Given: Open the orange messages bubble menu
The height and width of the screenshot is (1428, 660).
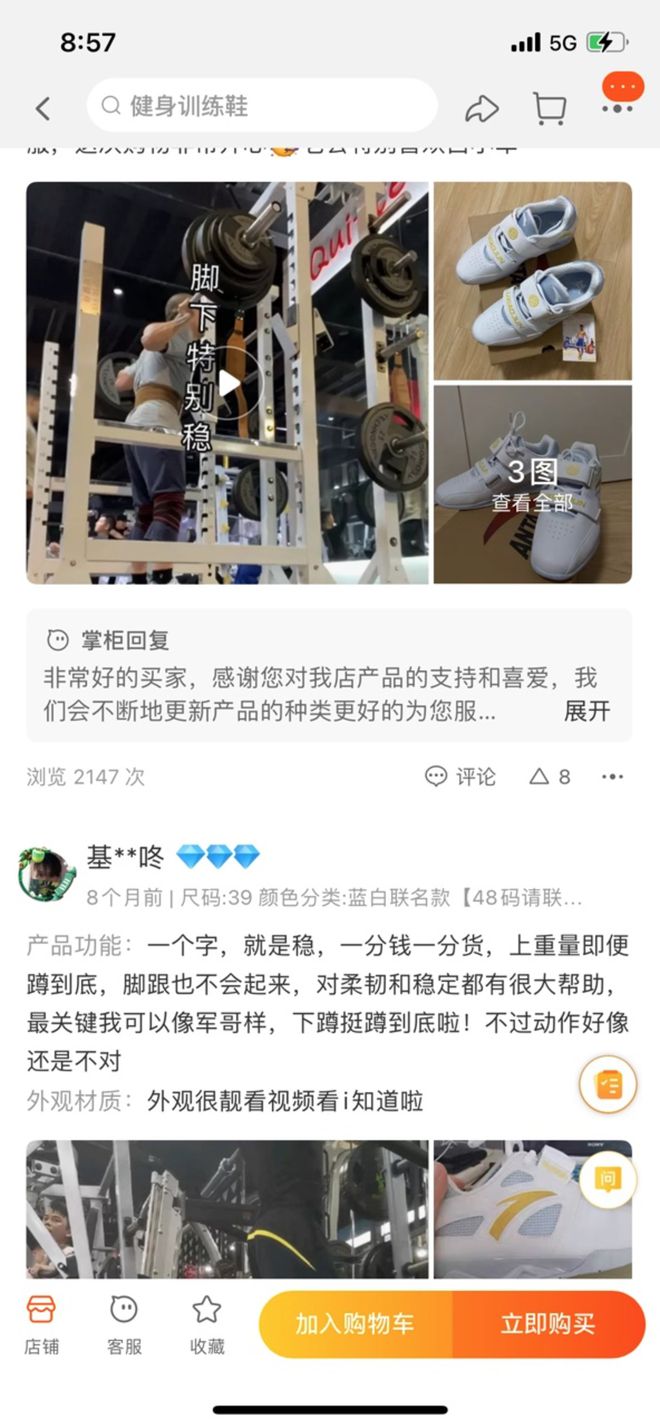Looking at the screenshot, I should coord(622,92).
